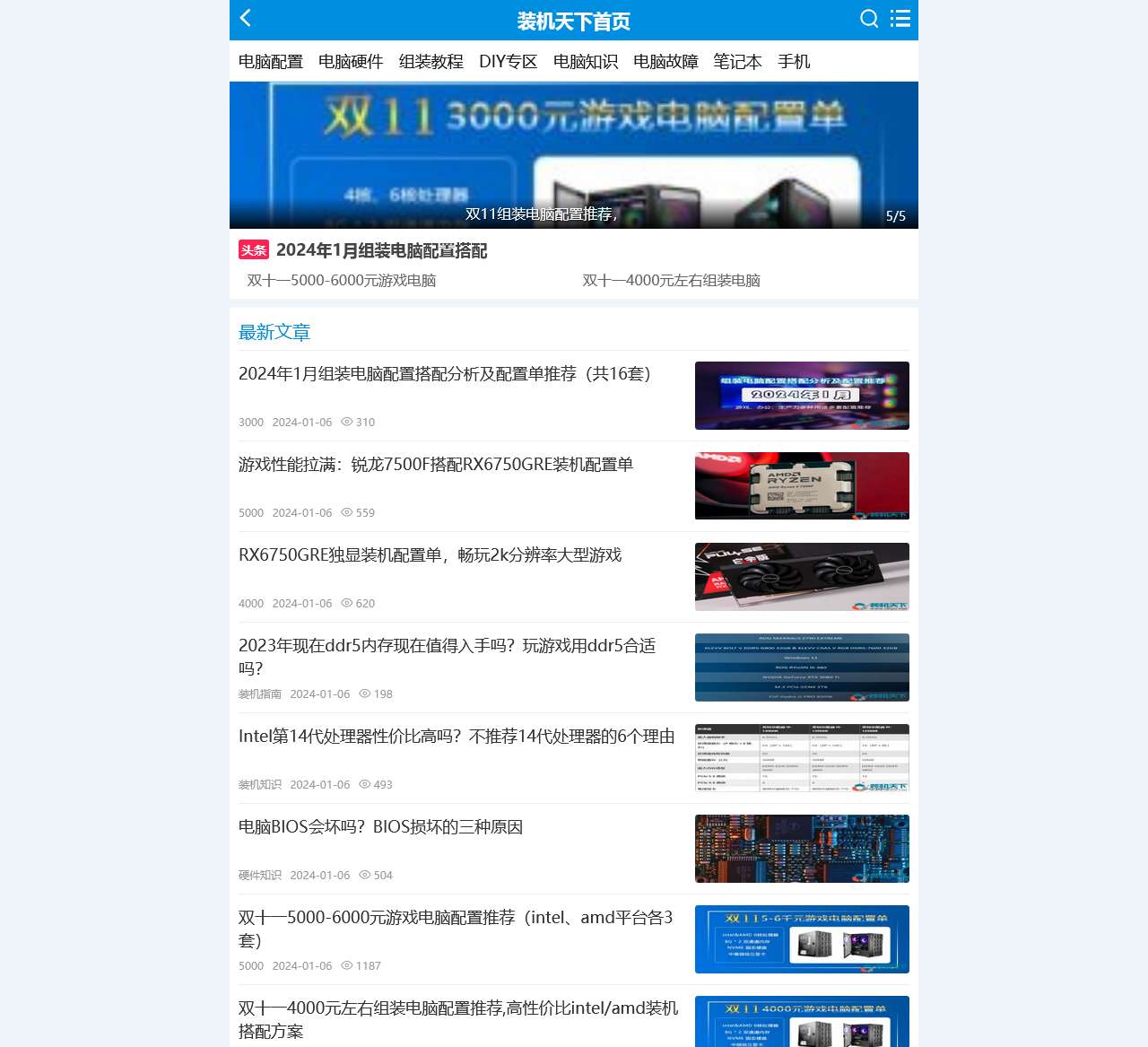Screen dimensions: 1148x1047
Task: Open headline 2024年1月组装电脑配置搭配
Action: click(x=381, y=250)
